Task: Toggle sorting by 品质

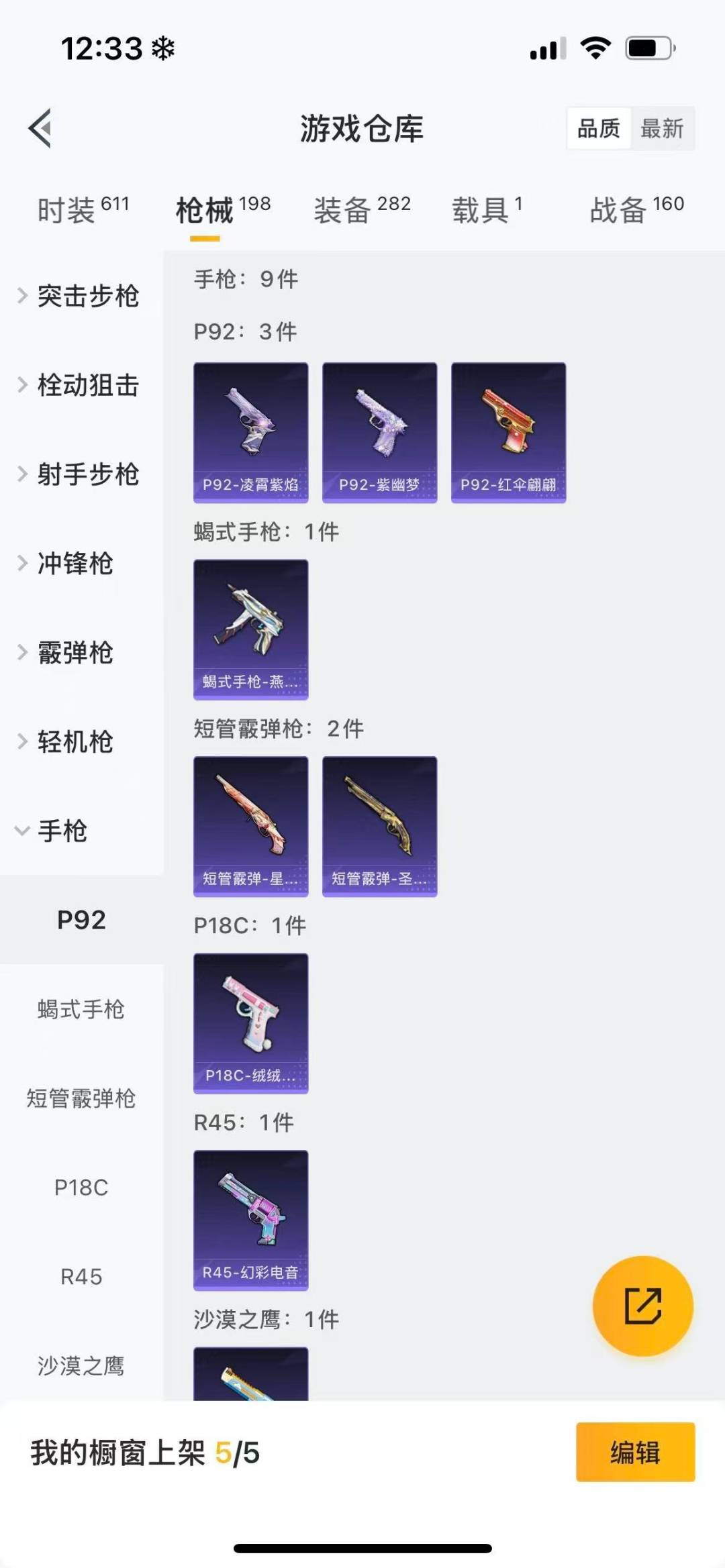Action: pyautogui.click(x=600, y=128)
